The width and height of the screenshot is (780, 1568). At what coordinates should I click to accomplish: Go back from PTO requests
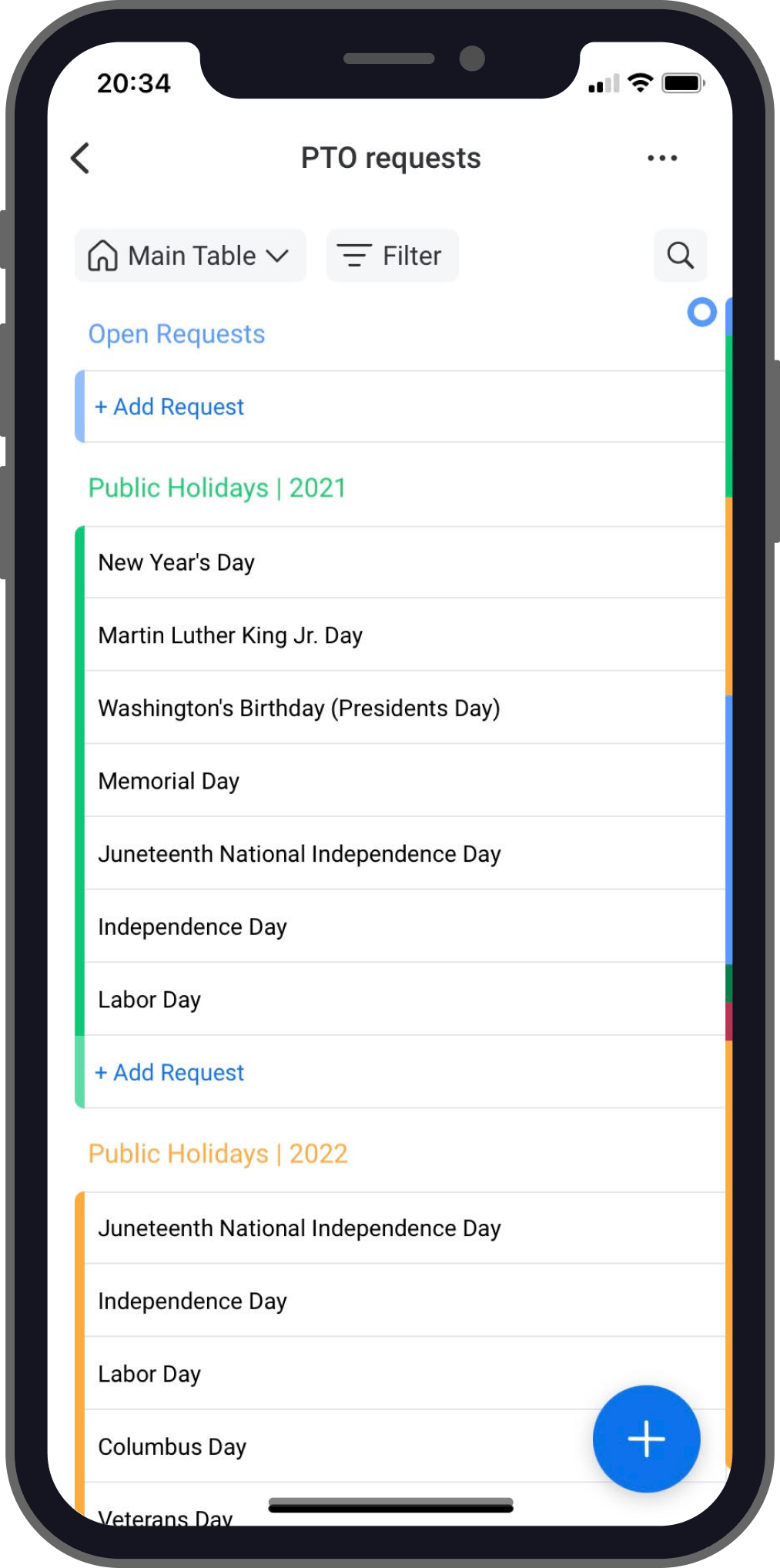coord(81,159)
